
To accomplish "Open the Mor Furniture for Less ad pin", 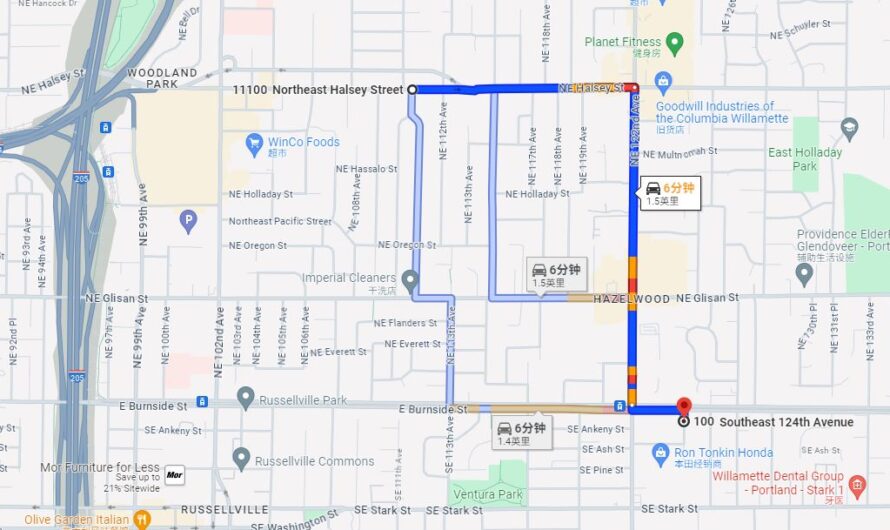I will pyautogui.click(x=175, y=476).
